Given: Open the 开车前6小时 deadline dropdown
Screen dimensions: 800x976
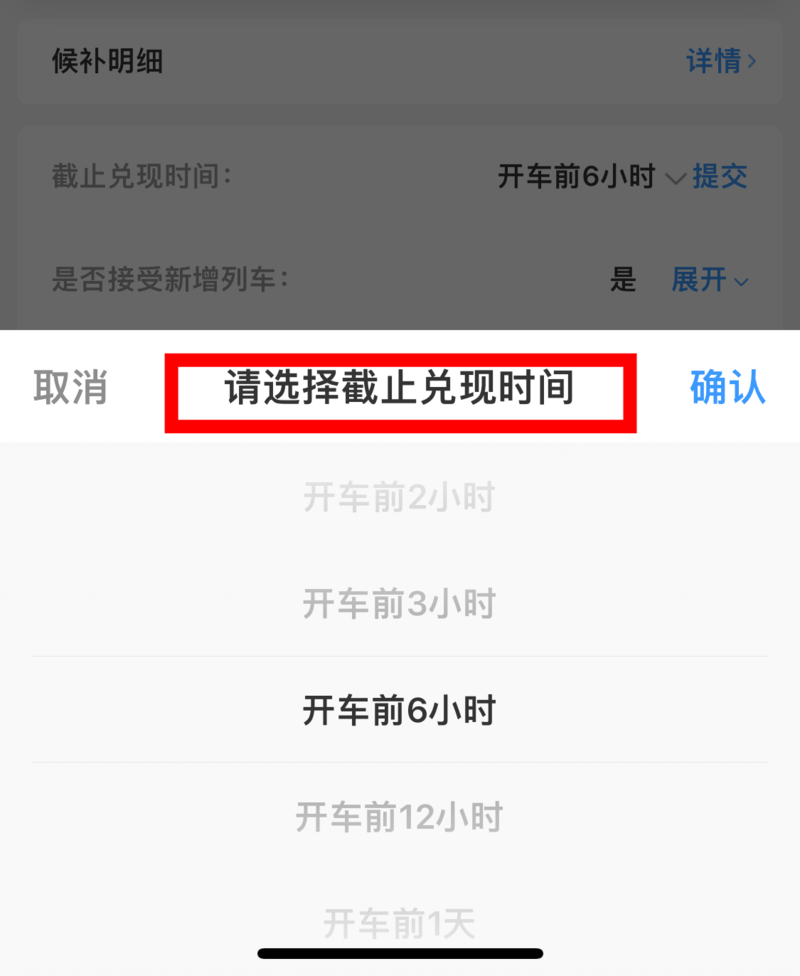Looking at the screenshot, I should point(590,178).
